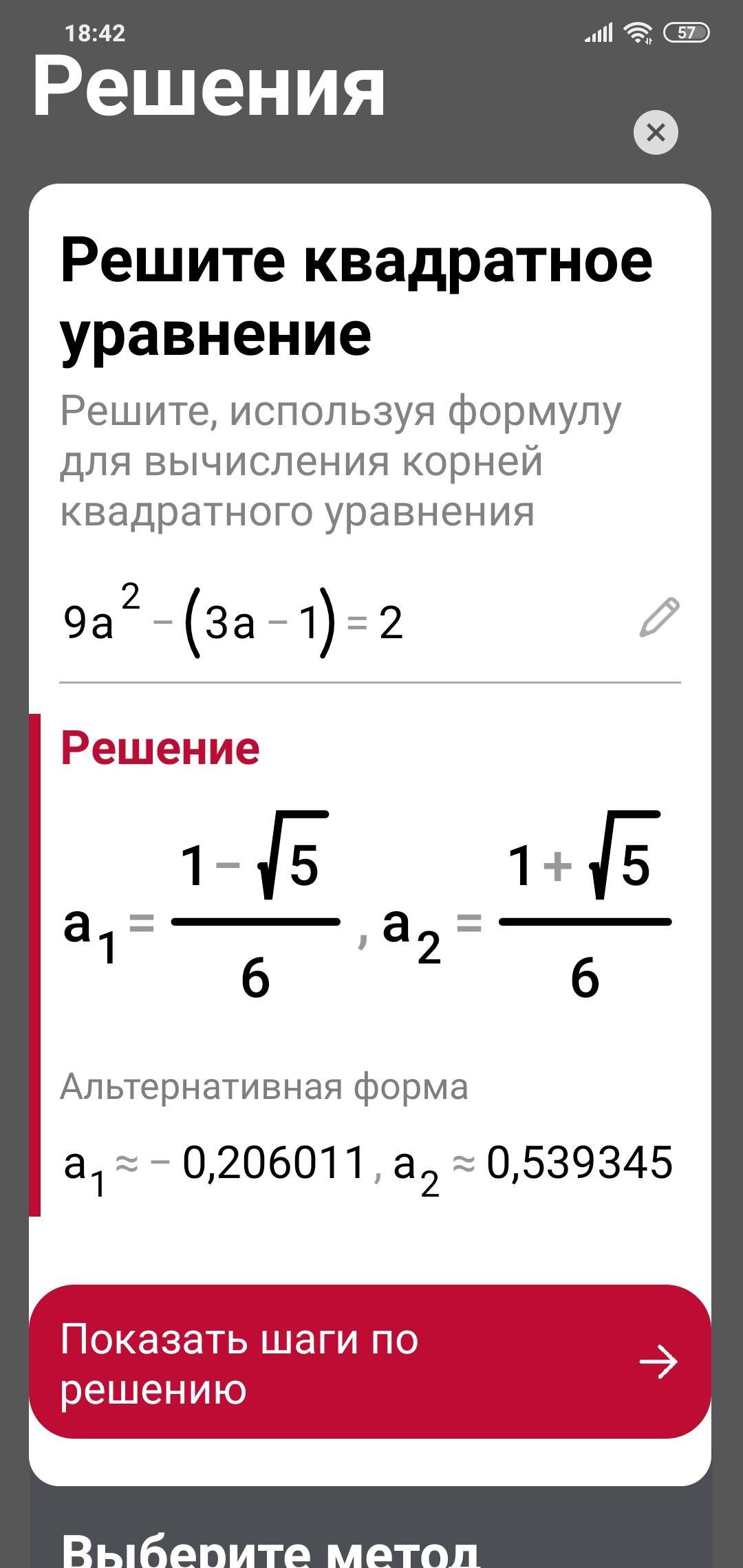Tap Показать шаги по решению button

370,1362
